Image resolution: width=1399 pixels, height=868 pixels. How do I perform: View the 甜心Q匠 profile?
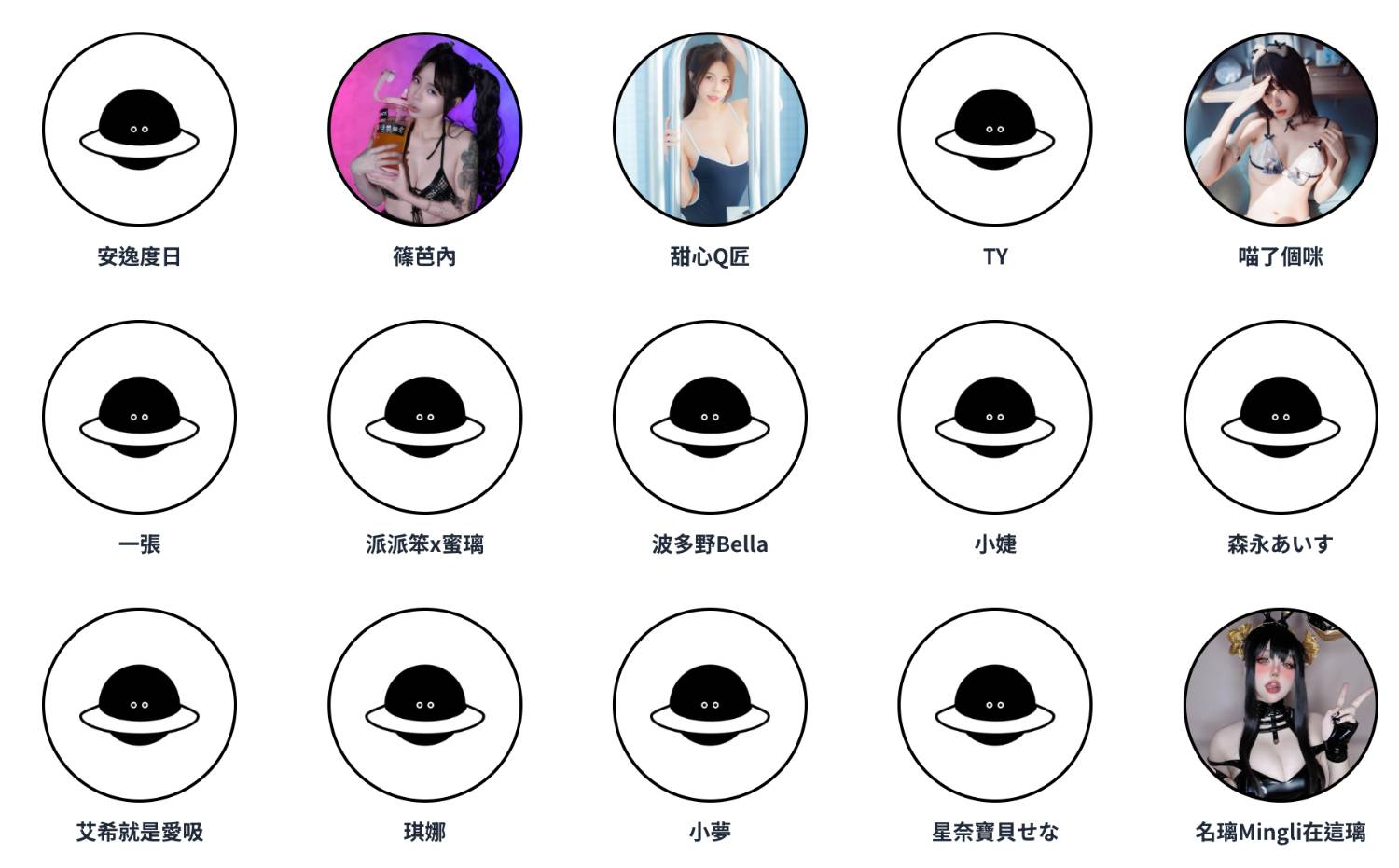point(710,130)
